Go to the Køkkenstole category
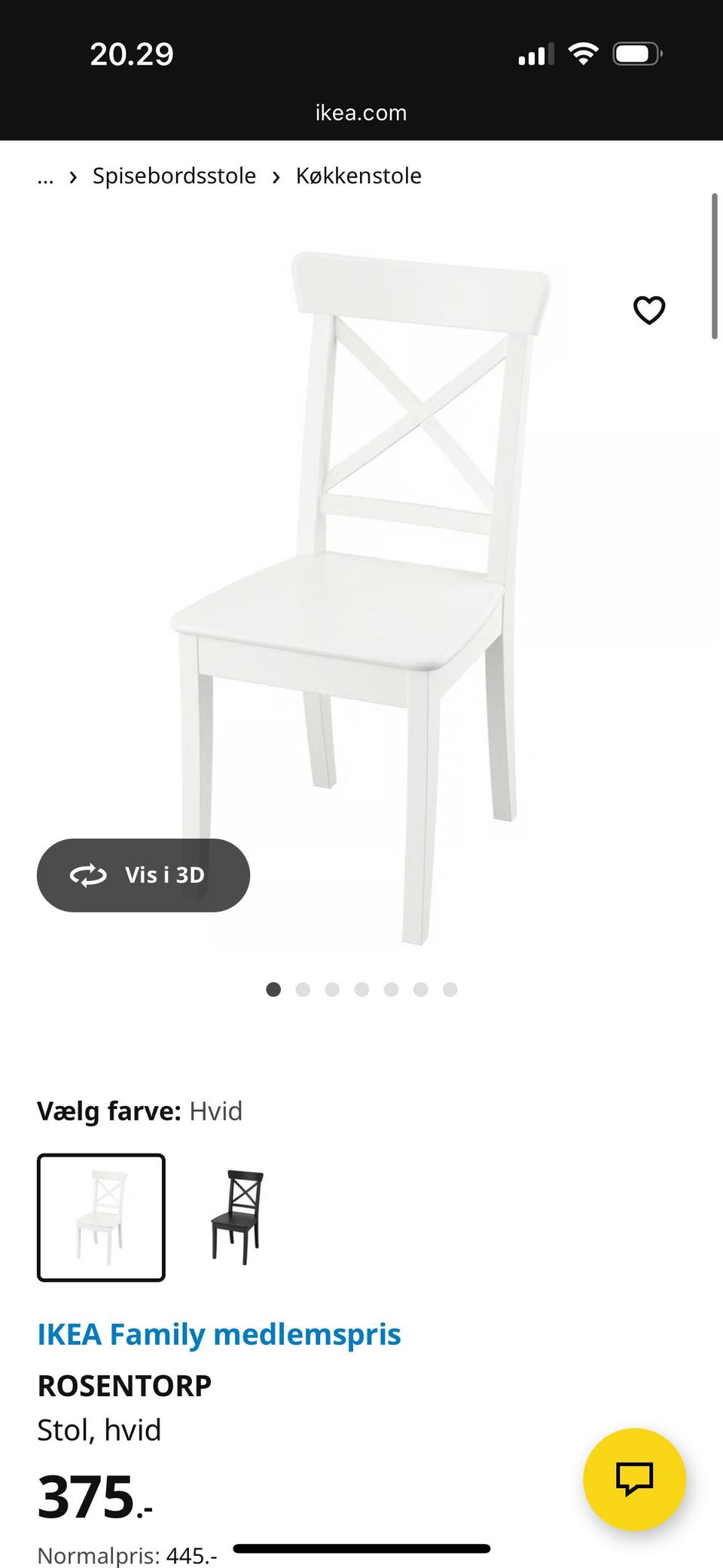Viewport: 723px width, 1568px height. [x=358, y=176]
